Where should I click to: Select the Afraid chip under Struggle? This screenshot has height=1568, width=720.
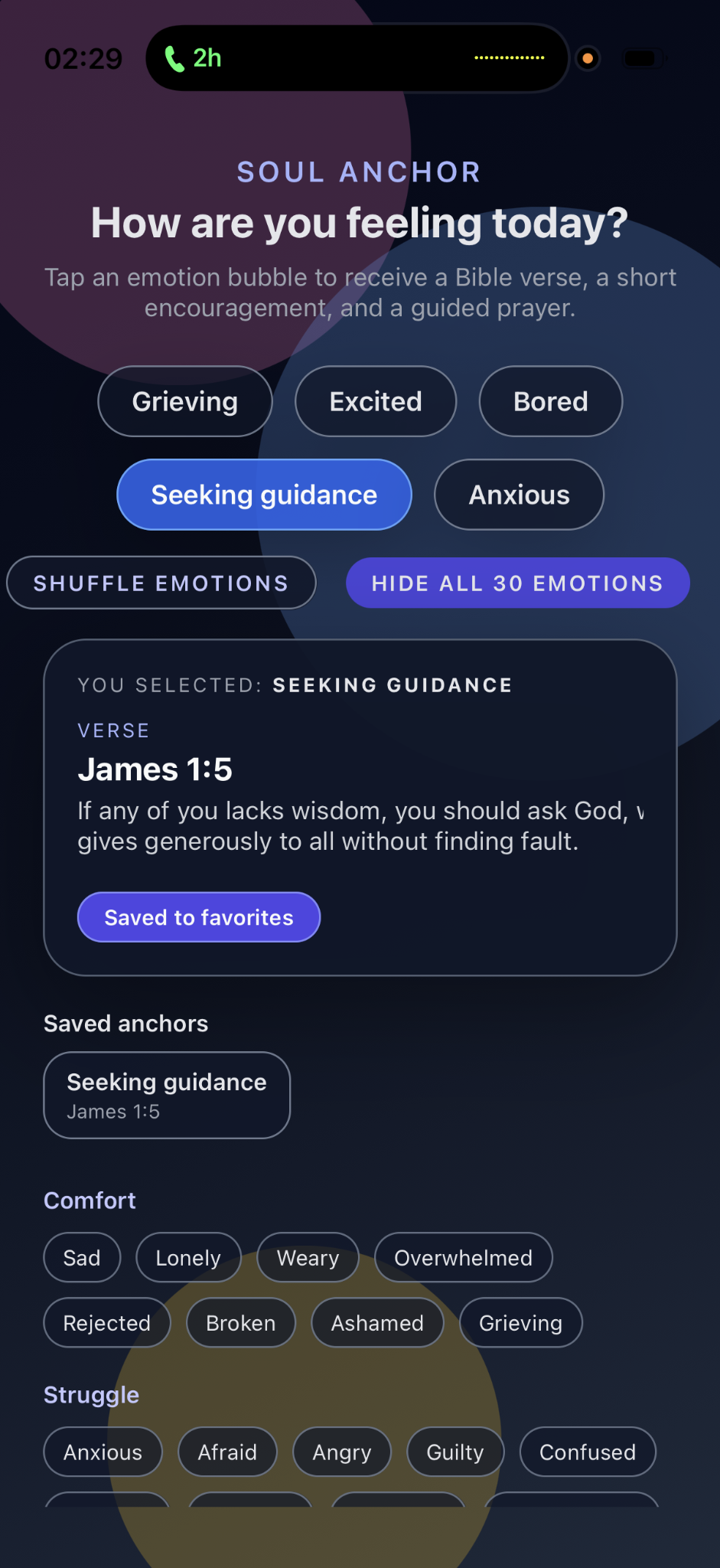tap(227, 1452)
